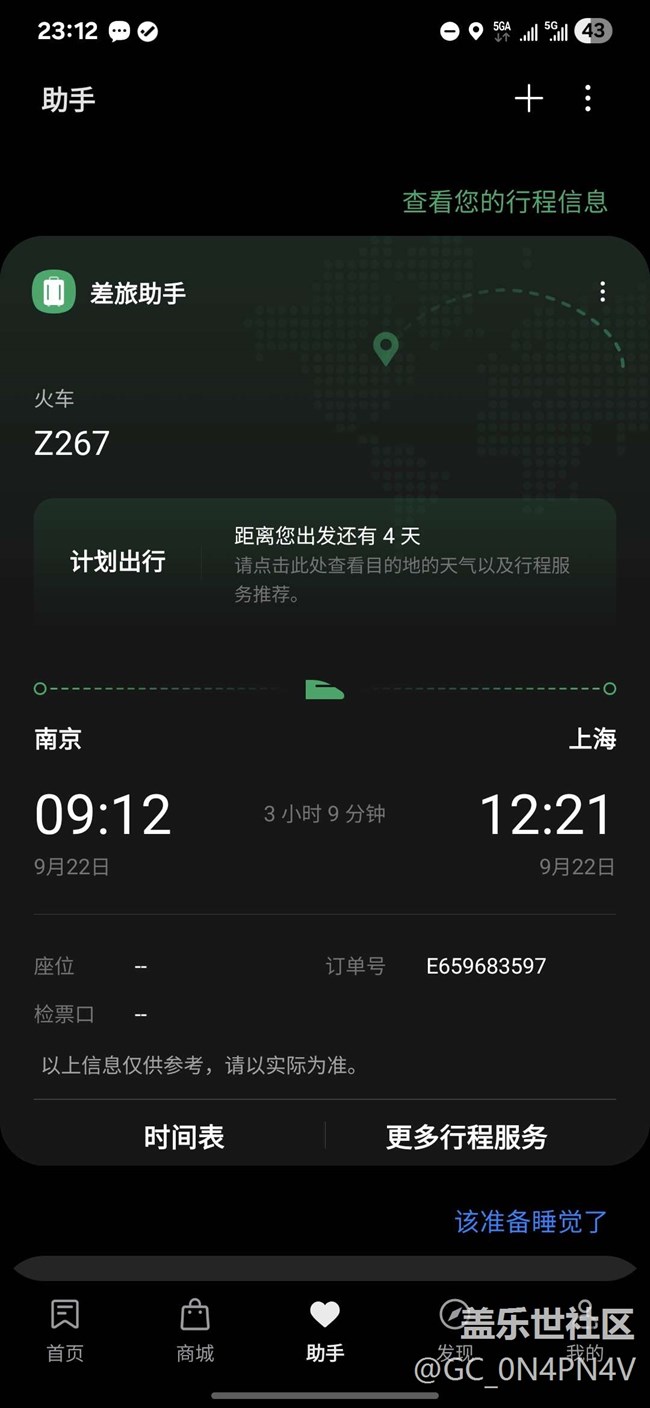Open the 差旅助手 card options menu
Image resolution: width=650 pixels, height=1408 pixels.
click(x=602, y=291)
